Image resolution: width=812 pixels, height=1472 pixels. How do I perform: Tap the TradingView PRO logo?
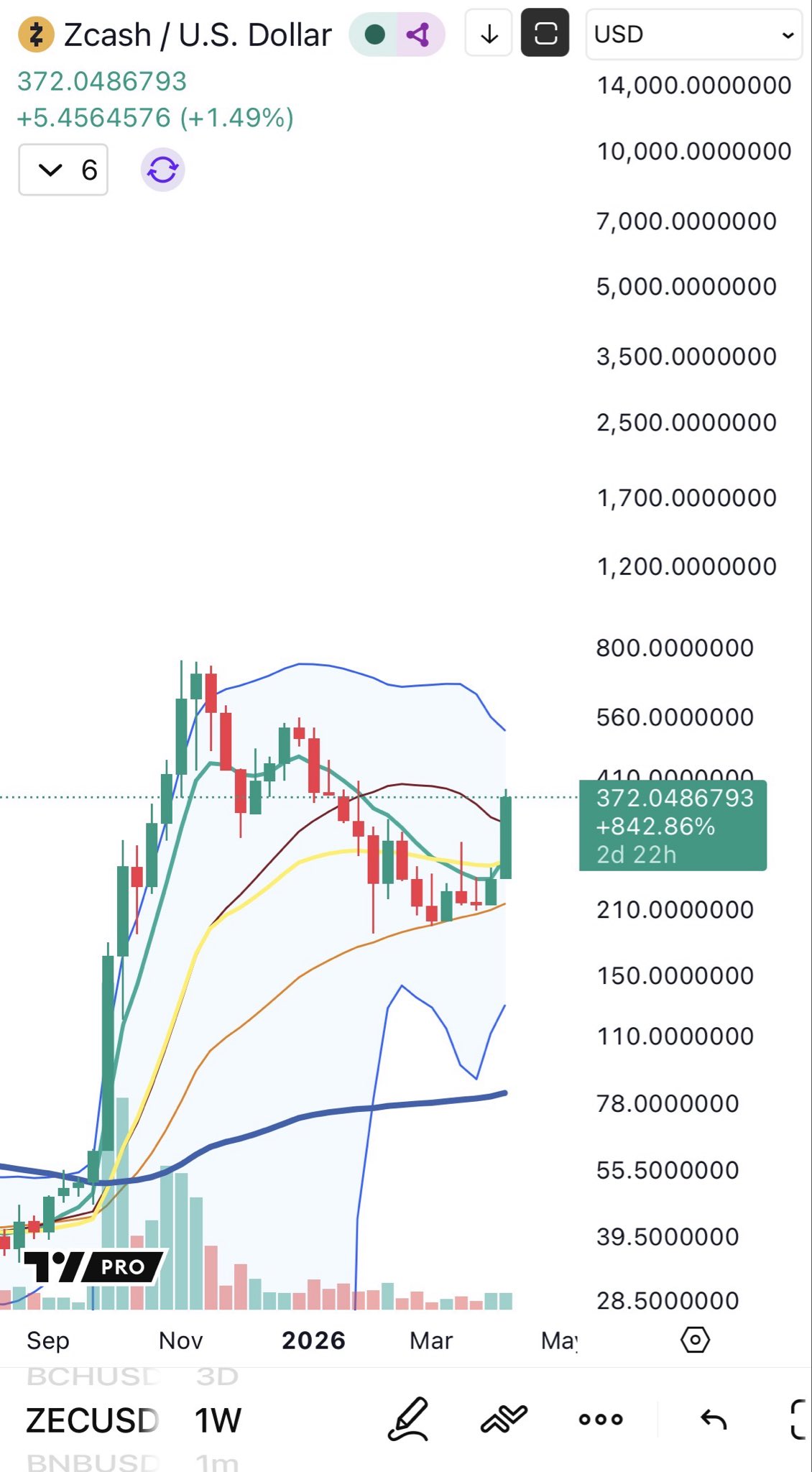pos(93,1266)
